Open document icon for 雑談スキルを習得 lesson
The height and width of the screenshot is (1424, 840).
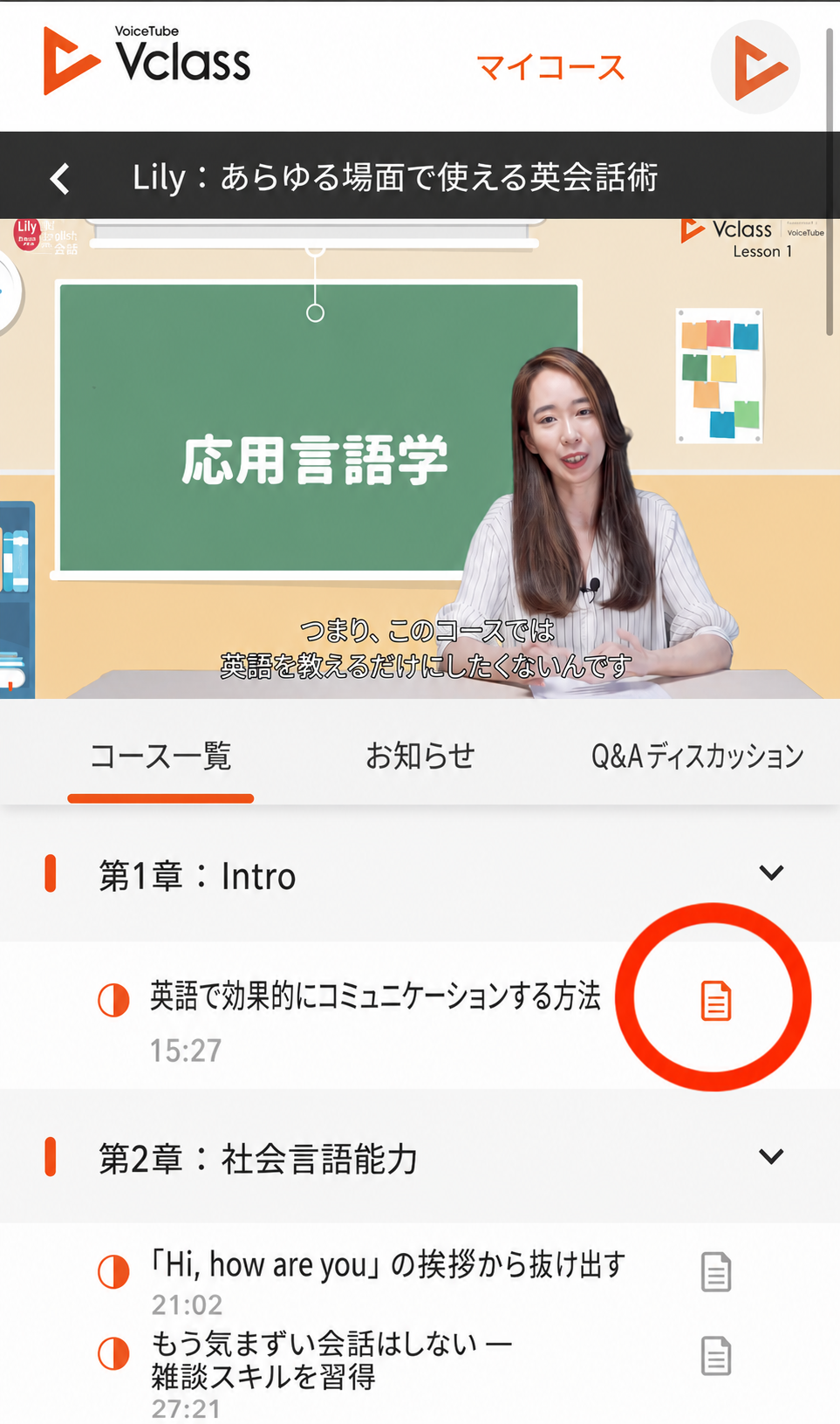(716, 1356)
